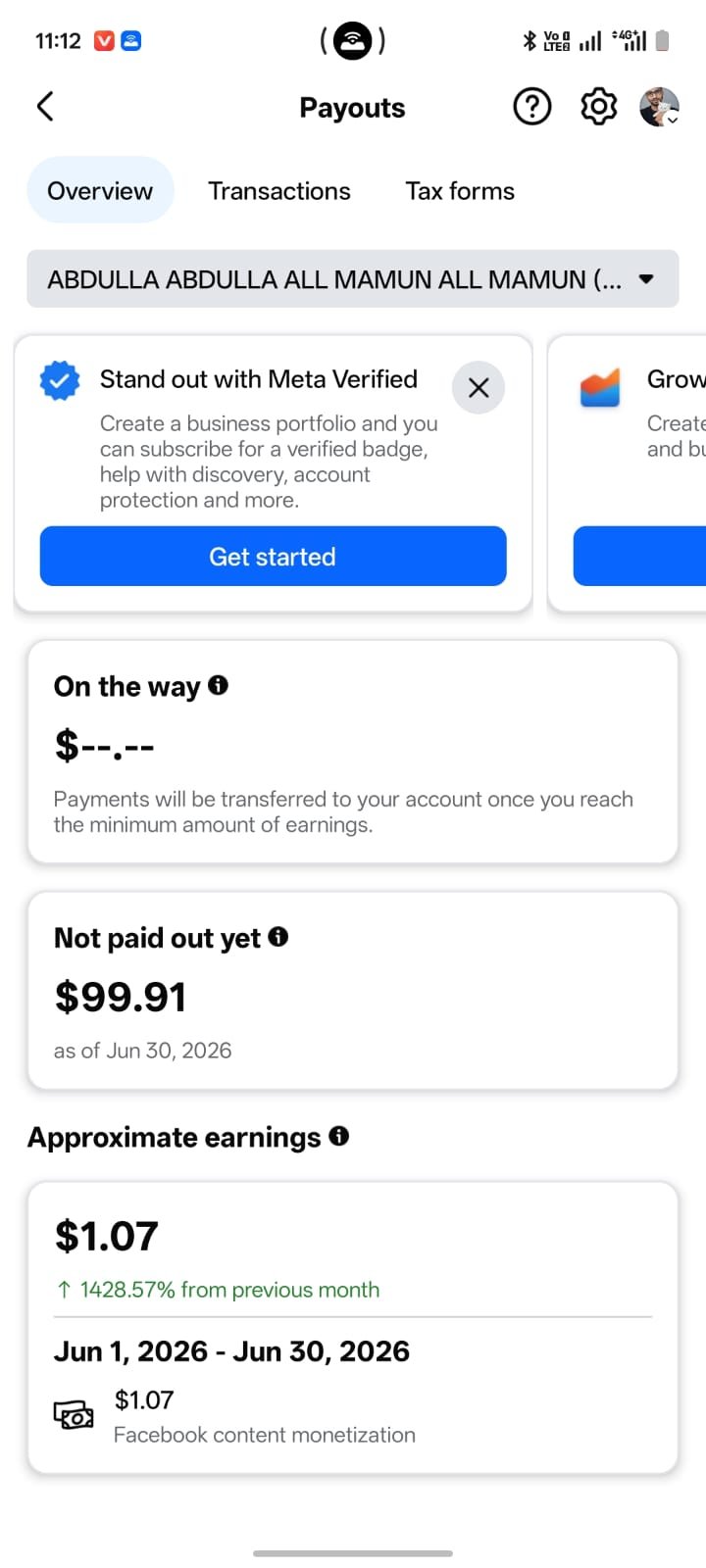The height and width of the screenshot is (1568, 706).
Task: Switch to the Transactions tab
Action: coord(279,191)
